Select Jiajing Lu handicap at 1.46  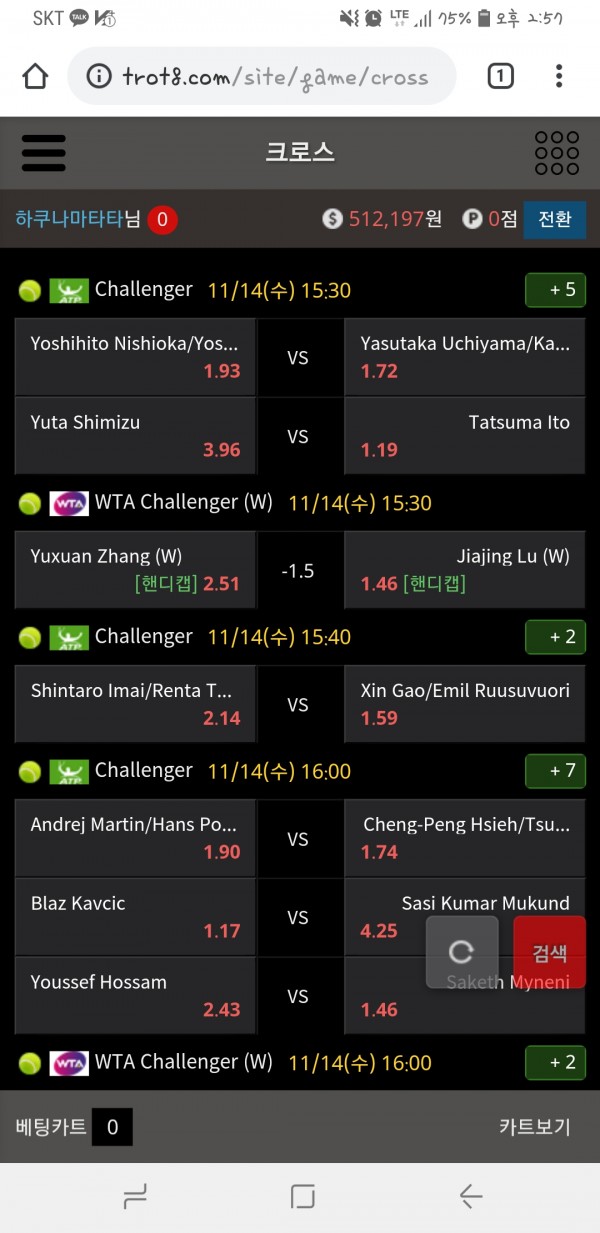point(464,570)
